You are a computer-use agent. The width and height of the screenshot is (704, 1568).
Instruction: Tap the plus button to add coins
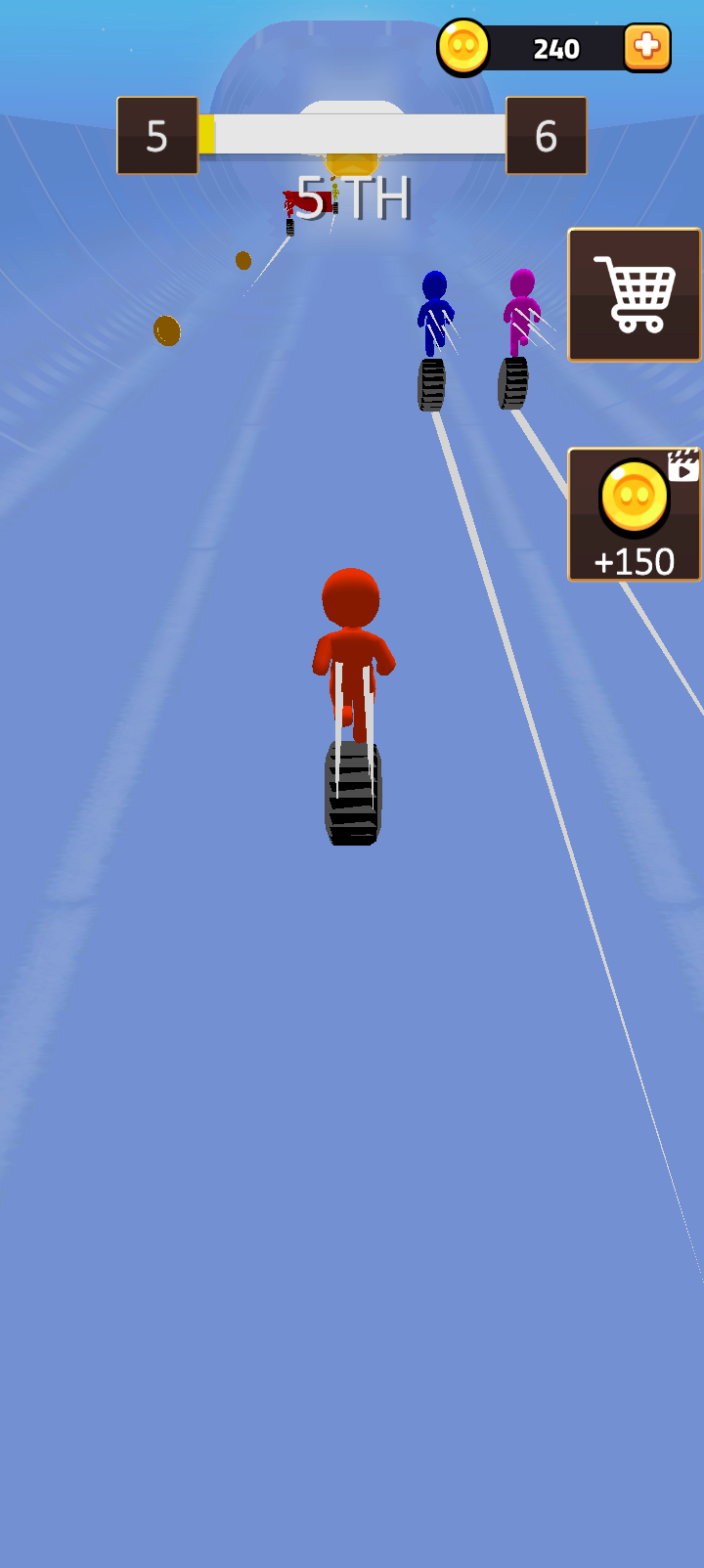(646, 47)
